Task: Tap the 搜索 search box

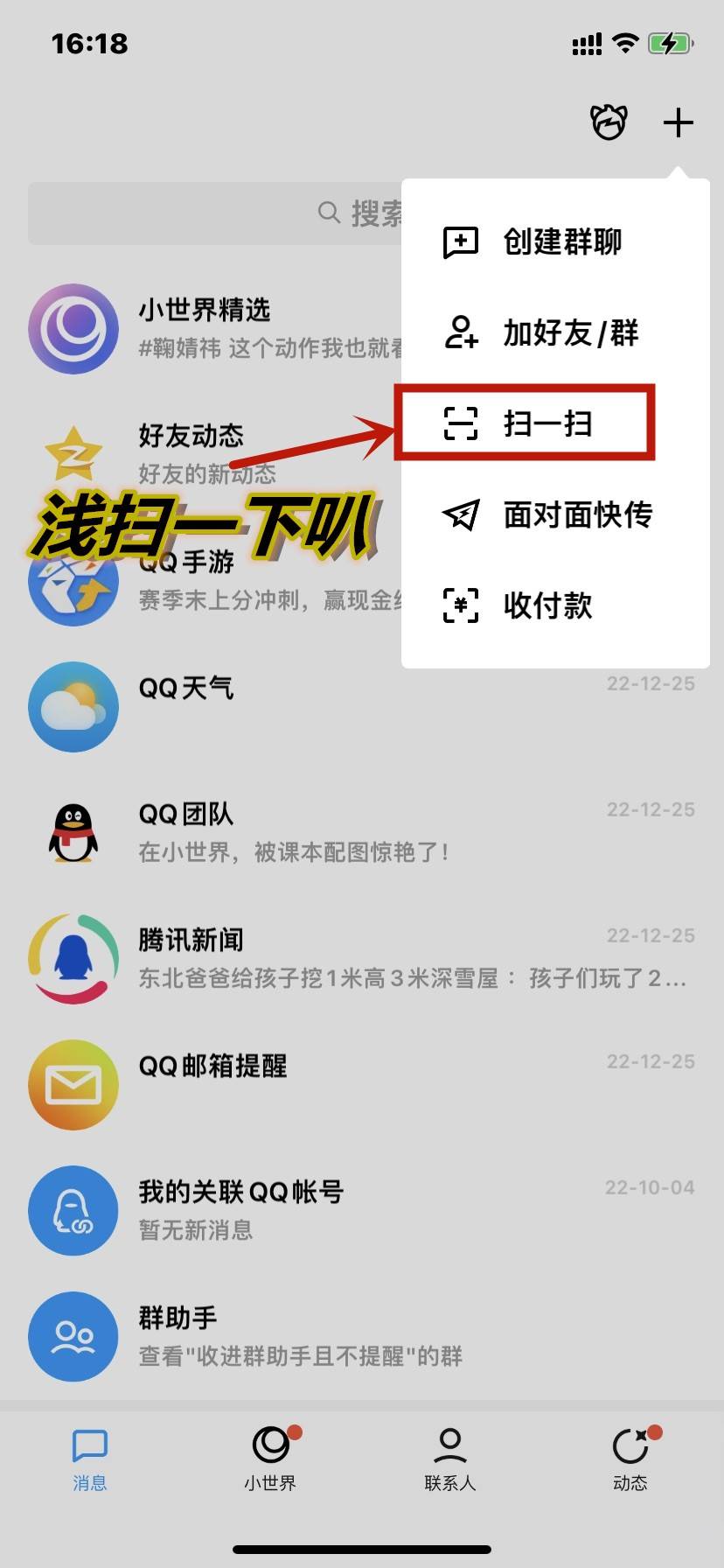Action: point(219,213)
